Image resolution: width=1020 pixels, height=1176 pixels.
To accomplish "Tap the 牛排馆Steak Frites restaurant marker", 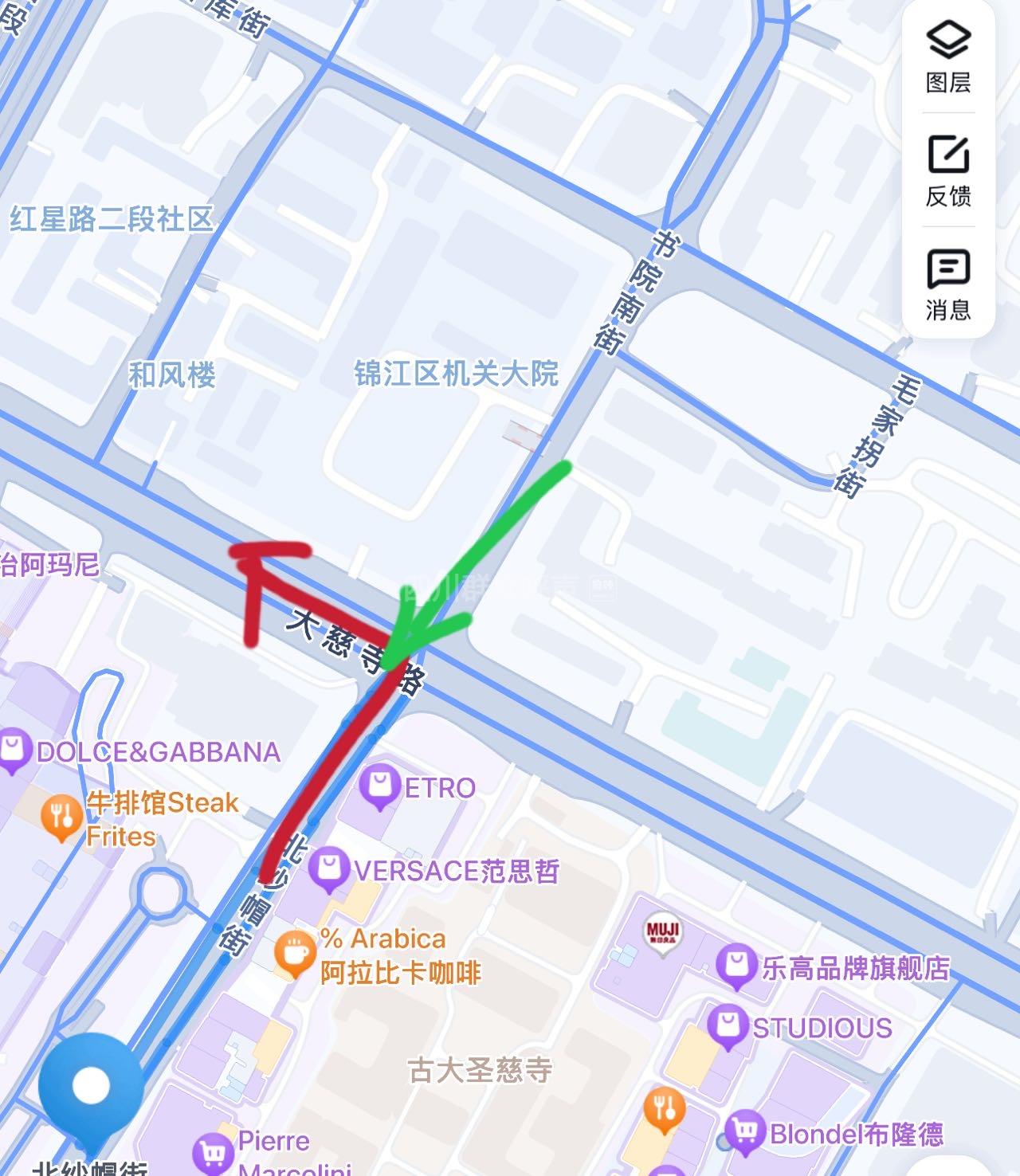I will [x=61, y=818].
